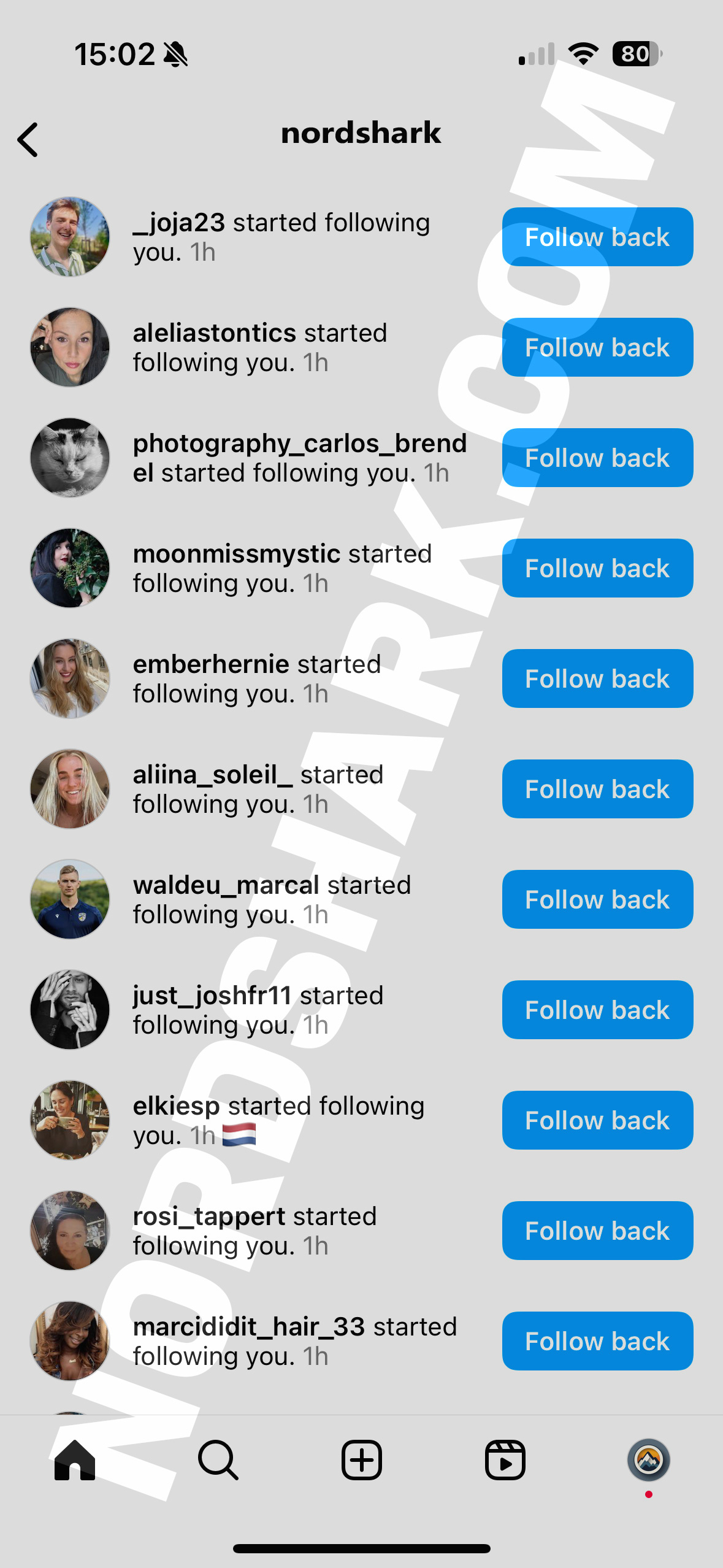Image resolution: width=723 pixels, height=1568 pixels.
Task: Follow back _joja23
Action: 597,237
